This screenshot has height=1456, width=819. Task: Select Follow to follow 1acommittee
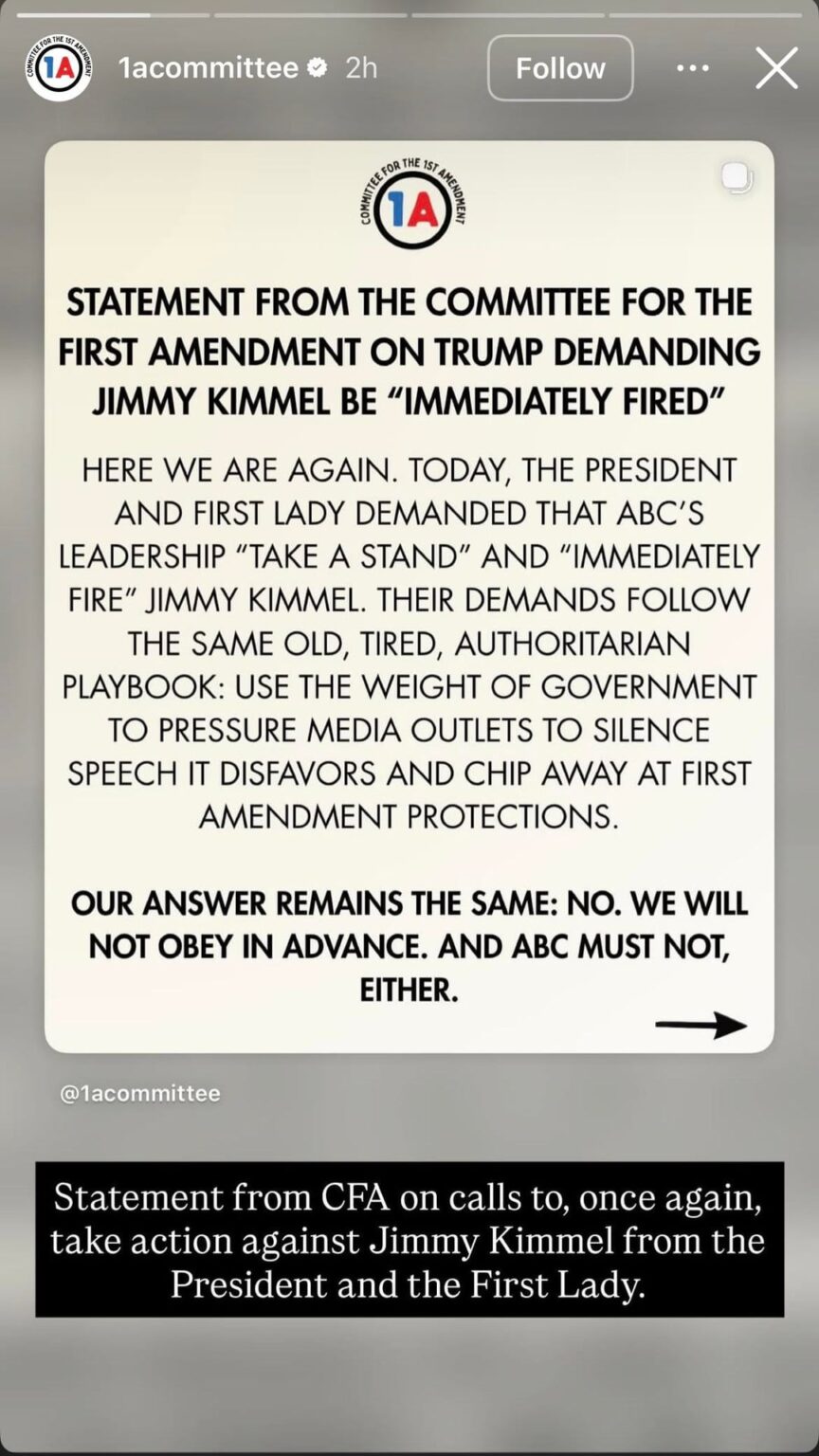[559, 67]
